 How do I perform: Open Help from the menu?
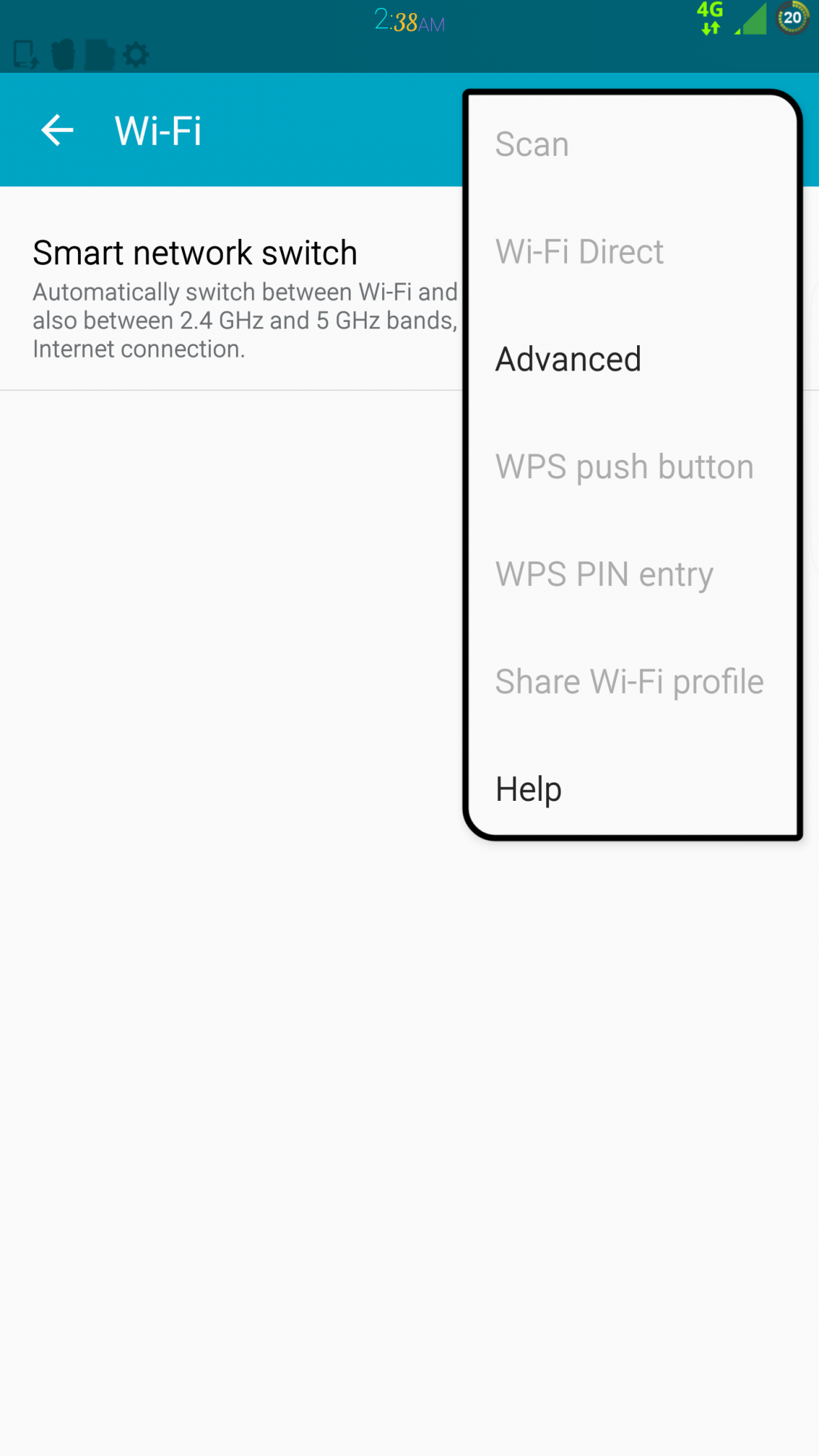coord(529,789)
